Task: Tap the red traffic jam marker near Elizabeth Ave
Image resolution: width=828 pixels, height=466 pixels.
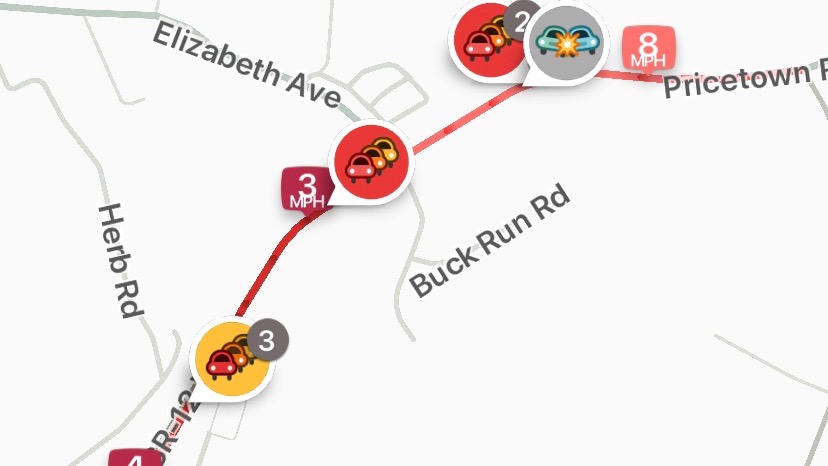Action: coord(372,160)
